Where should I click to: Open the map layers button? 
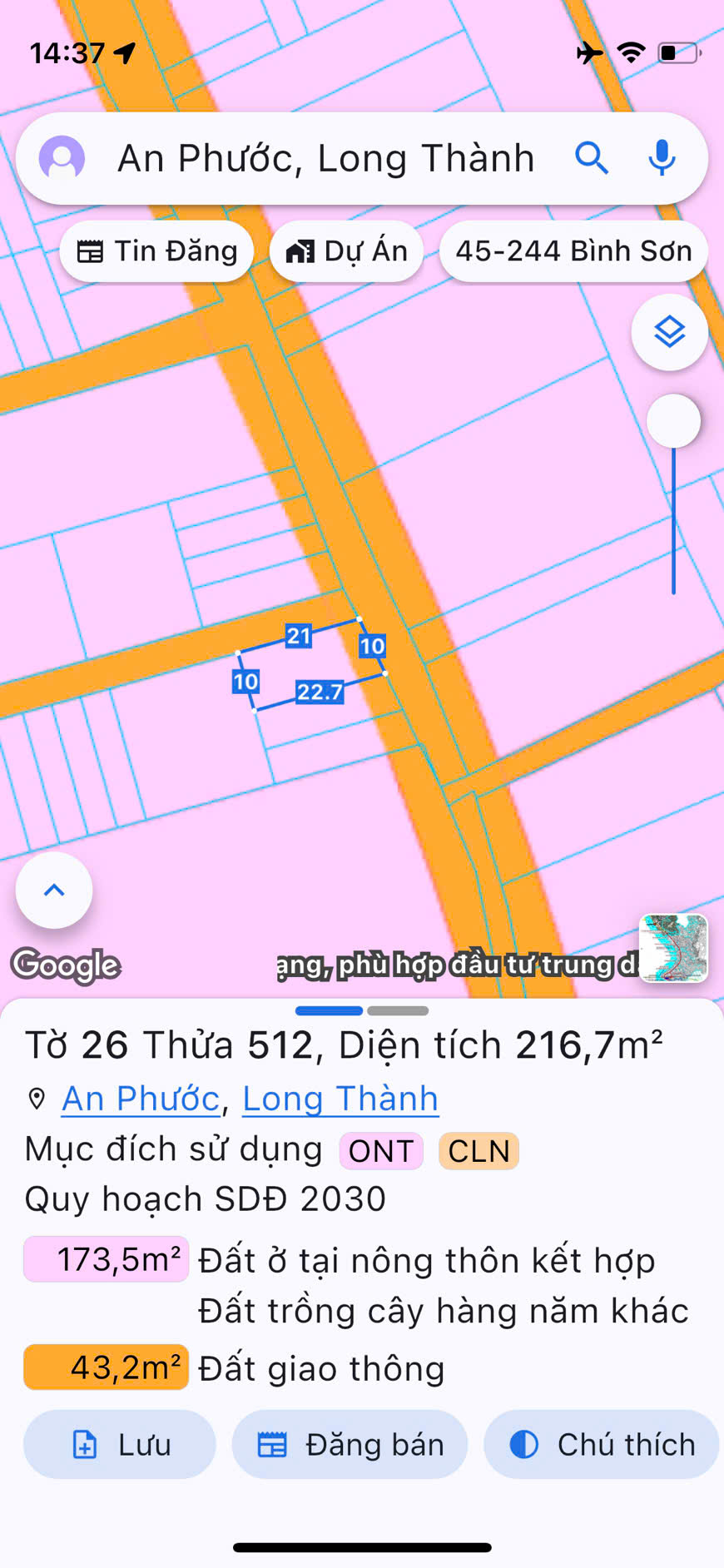(669, 333)
